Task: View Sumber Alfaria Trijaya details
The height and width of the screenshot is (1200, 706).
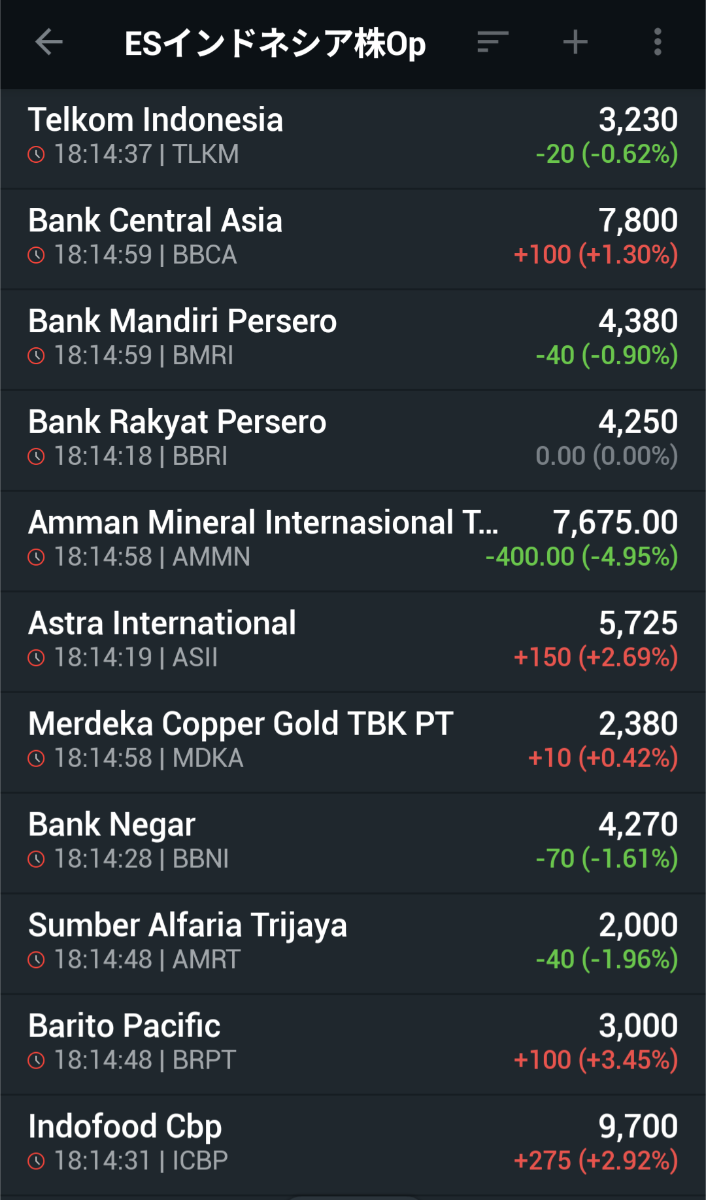Action: pyautogui.click(x=353, y=943)
